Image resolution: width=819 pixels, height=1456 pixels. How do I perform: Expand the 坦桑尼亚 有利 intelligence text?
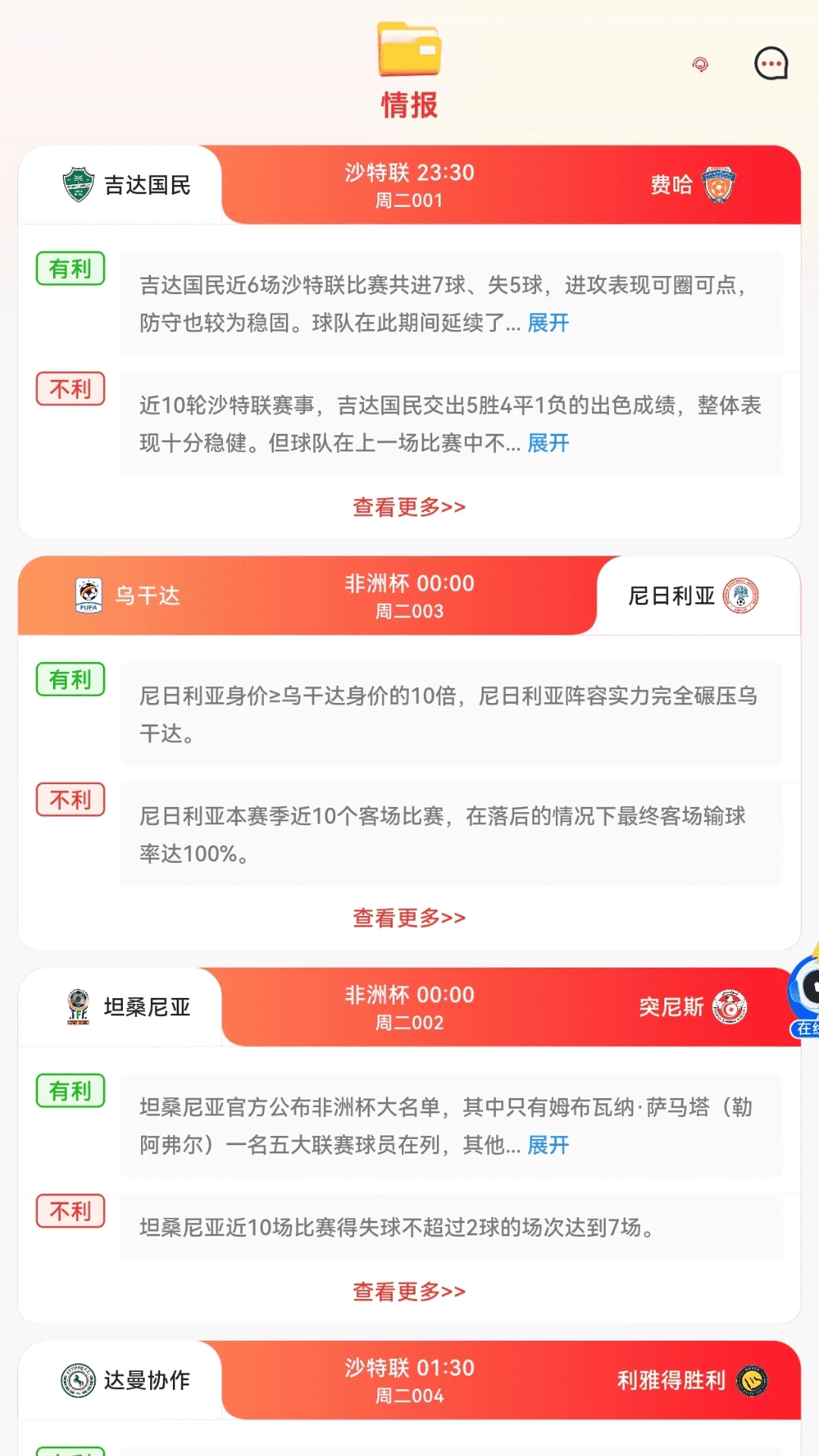pyautogui.click(x=548, y=1145)
